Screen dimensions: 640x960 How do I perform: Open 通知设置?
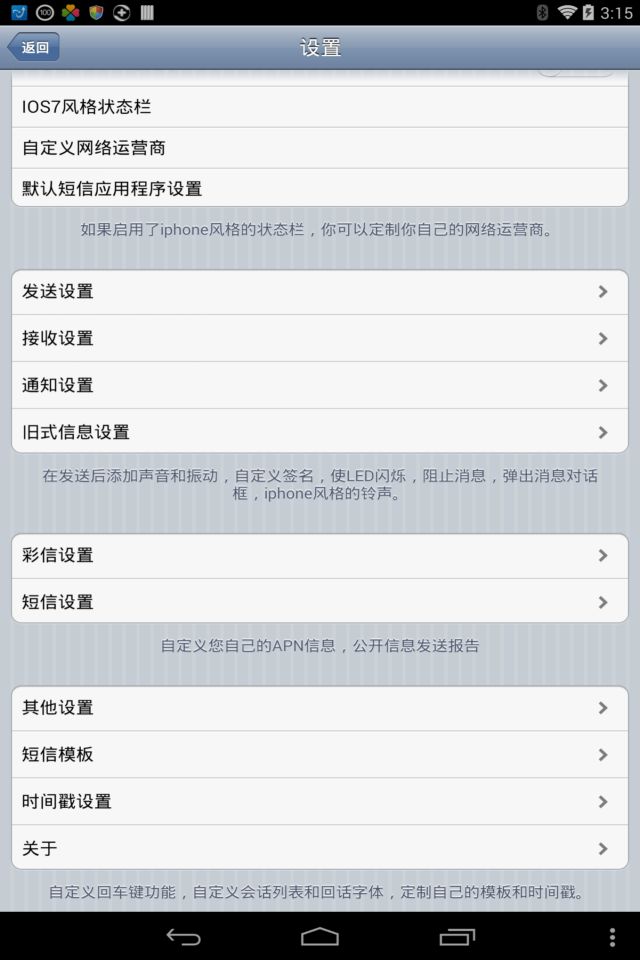[x=320, y=385]
